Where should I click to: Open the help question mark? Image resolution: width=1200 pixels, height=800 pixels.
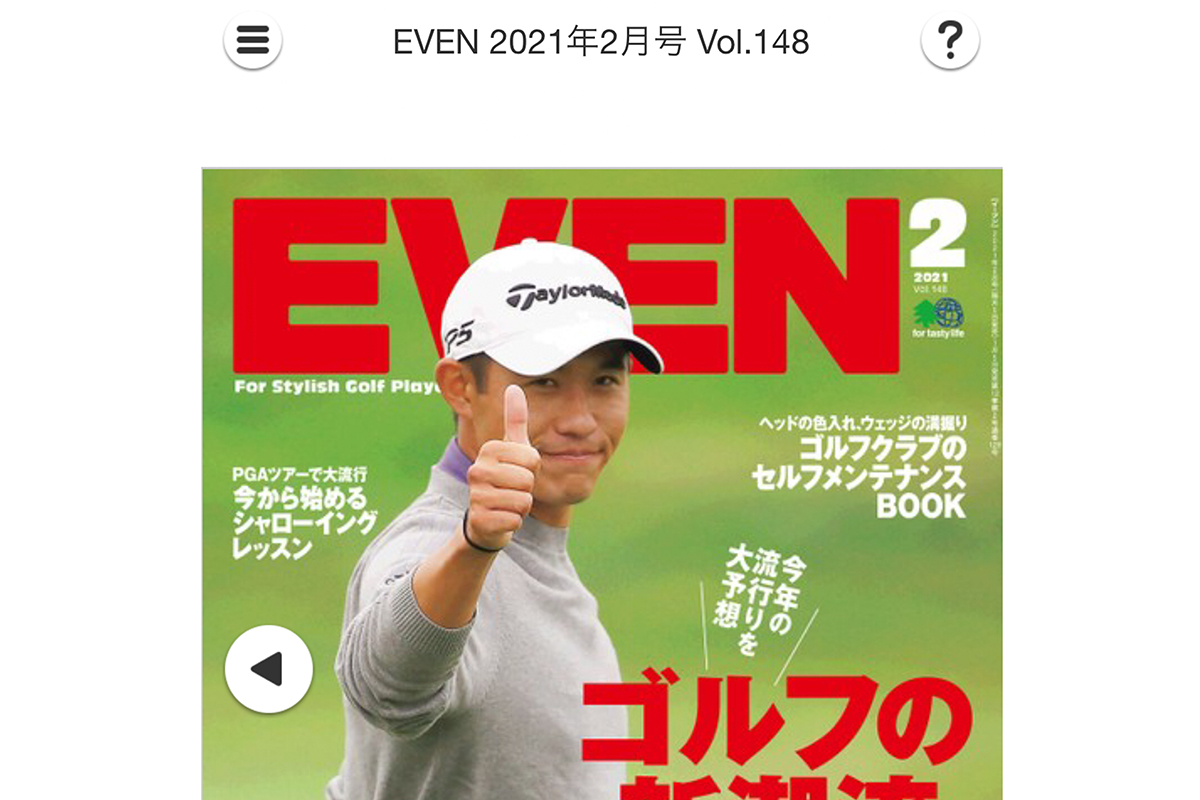(x=949, y=41)
